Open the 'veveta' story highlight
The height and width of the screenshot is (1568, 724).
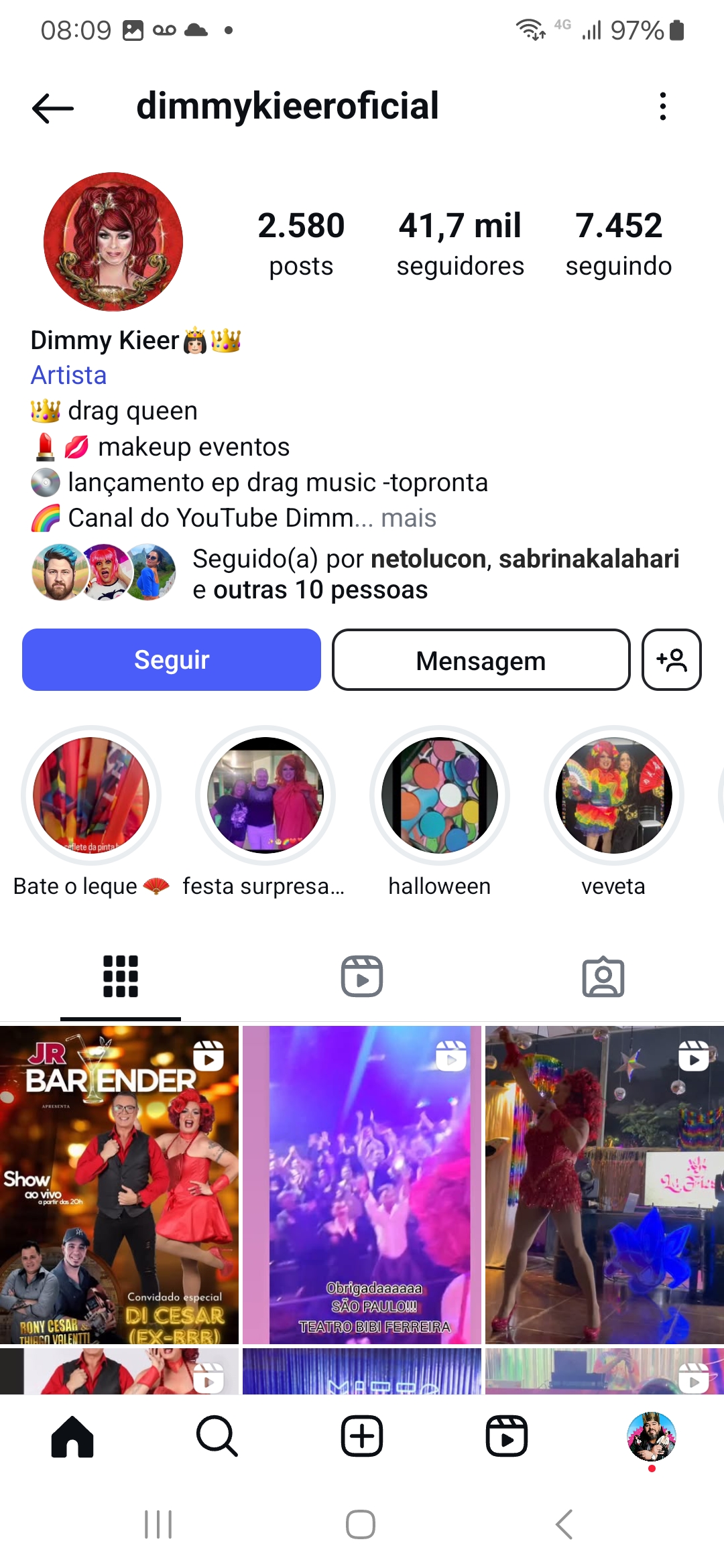pyautogui.click(x=613, y=795)
